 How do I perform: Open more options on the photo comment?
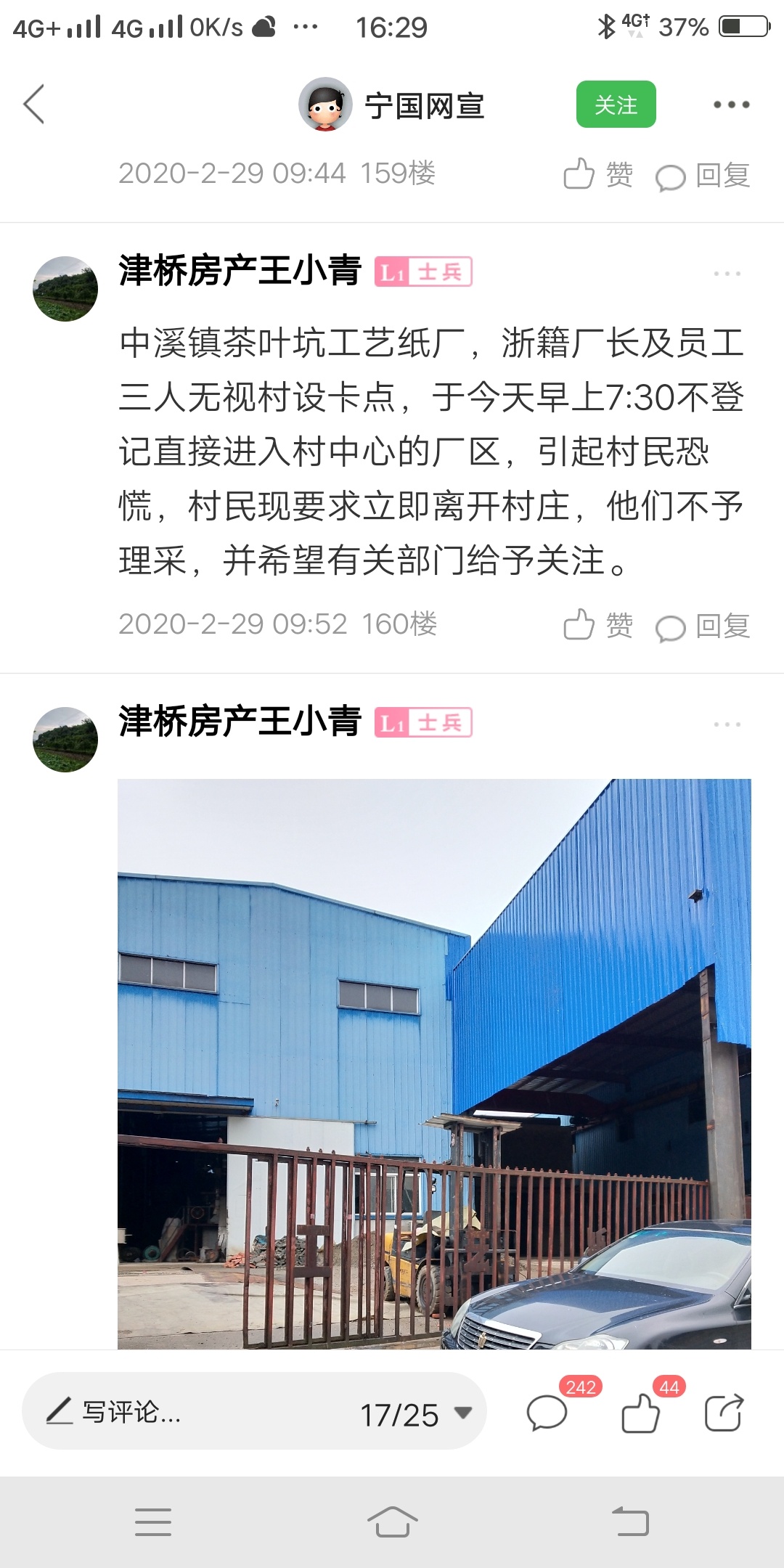point(727,724)
